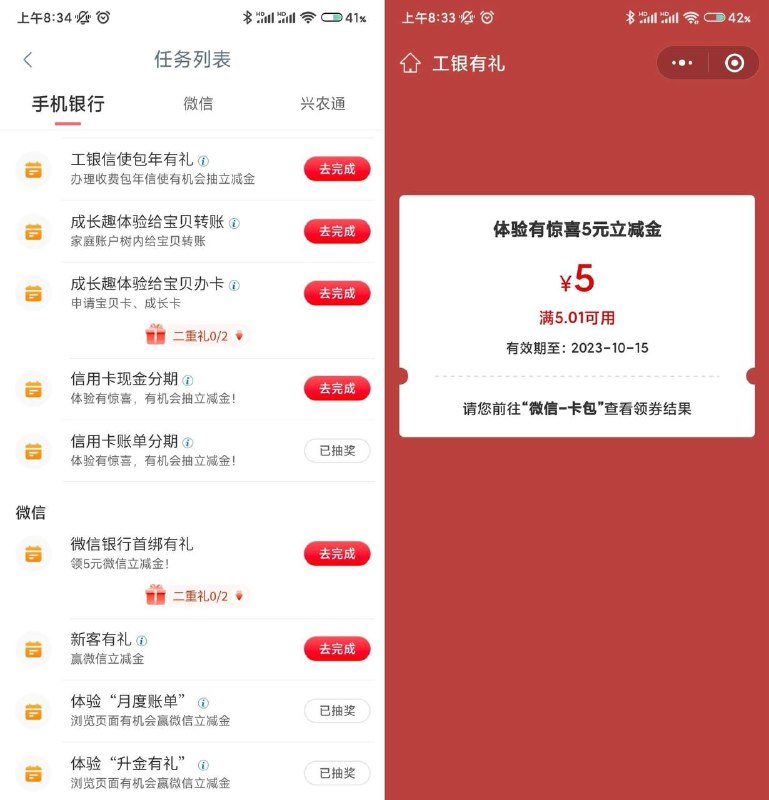Tap the back arrow on 任务列表 page
The image size is (769, 800).
pyautogui.click(x=27, y=60)
